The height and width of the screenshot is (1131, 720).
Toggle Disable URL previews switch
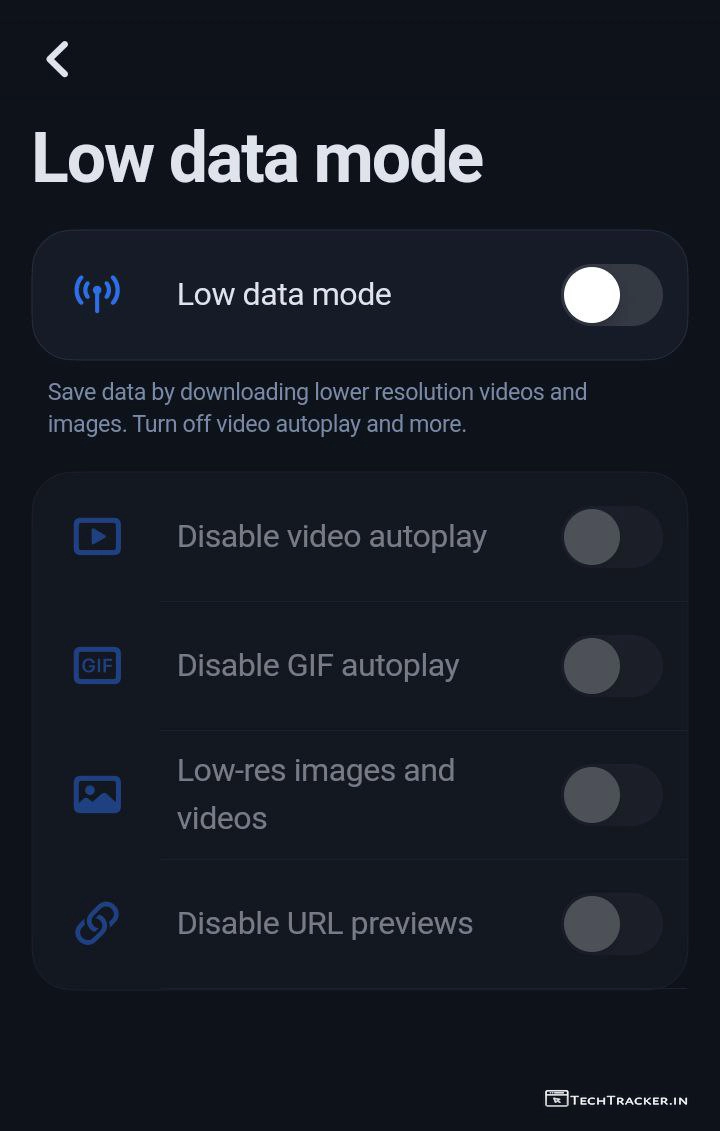click(x=611, y=923)
